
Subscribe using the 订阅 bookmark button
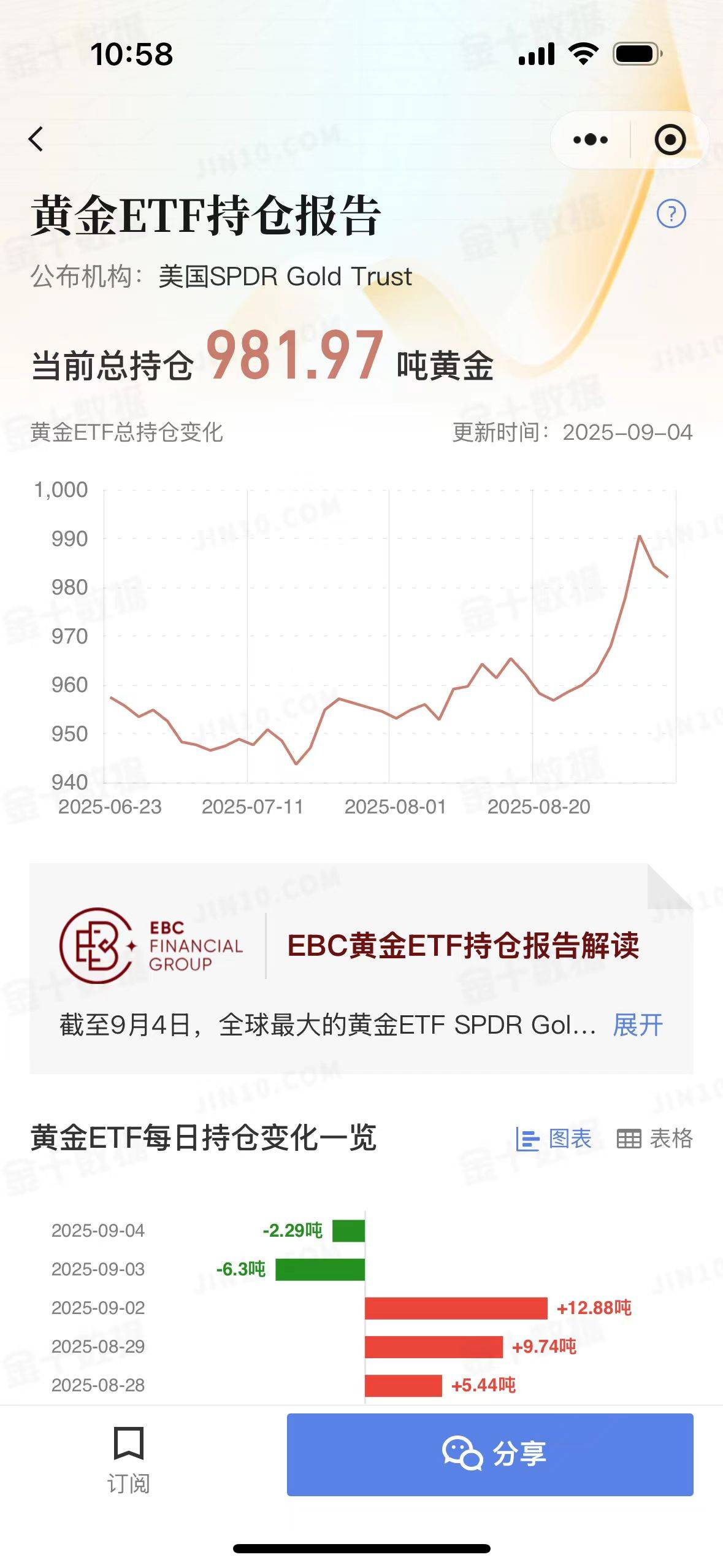[129, 1459]
